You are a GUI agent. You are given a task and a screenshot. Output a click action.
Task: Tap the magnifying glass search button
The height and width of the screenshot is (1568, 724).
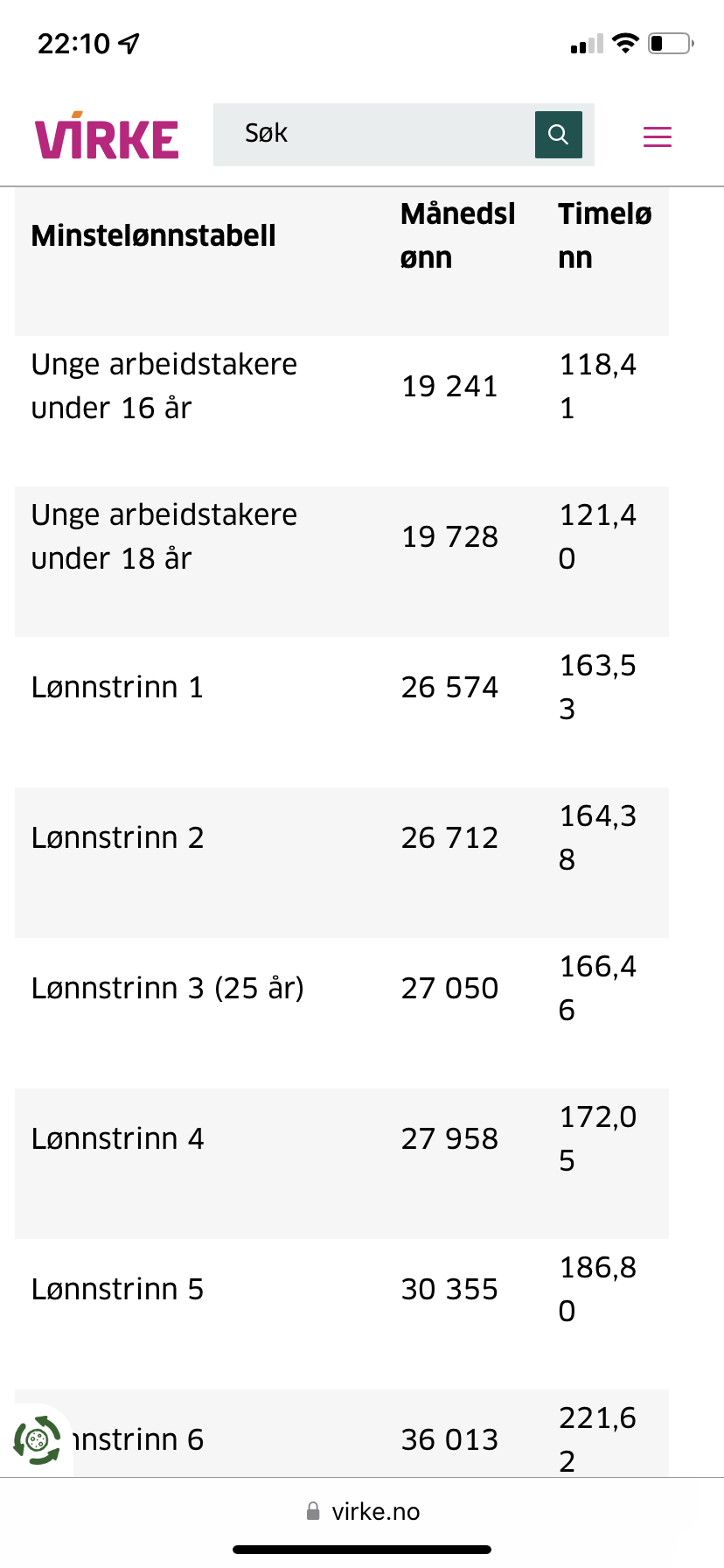(559, 135)
